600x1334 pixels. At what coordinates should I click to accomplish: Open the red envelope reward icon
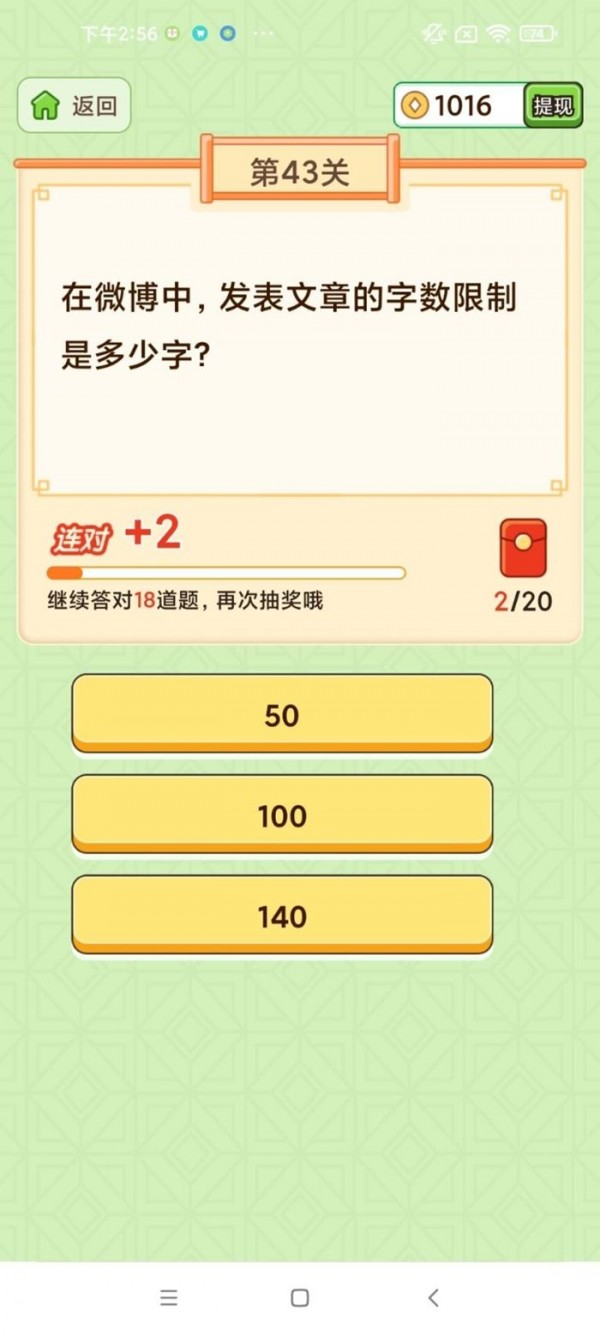click(x=523, y=549)
